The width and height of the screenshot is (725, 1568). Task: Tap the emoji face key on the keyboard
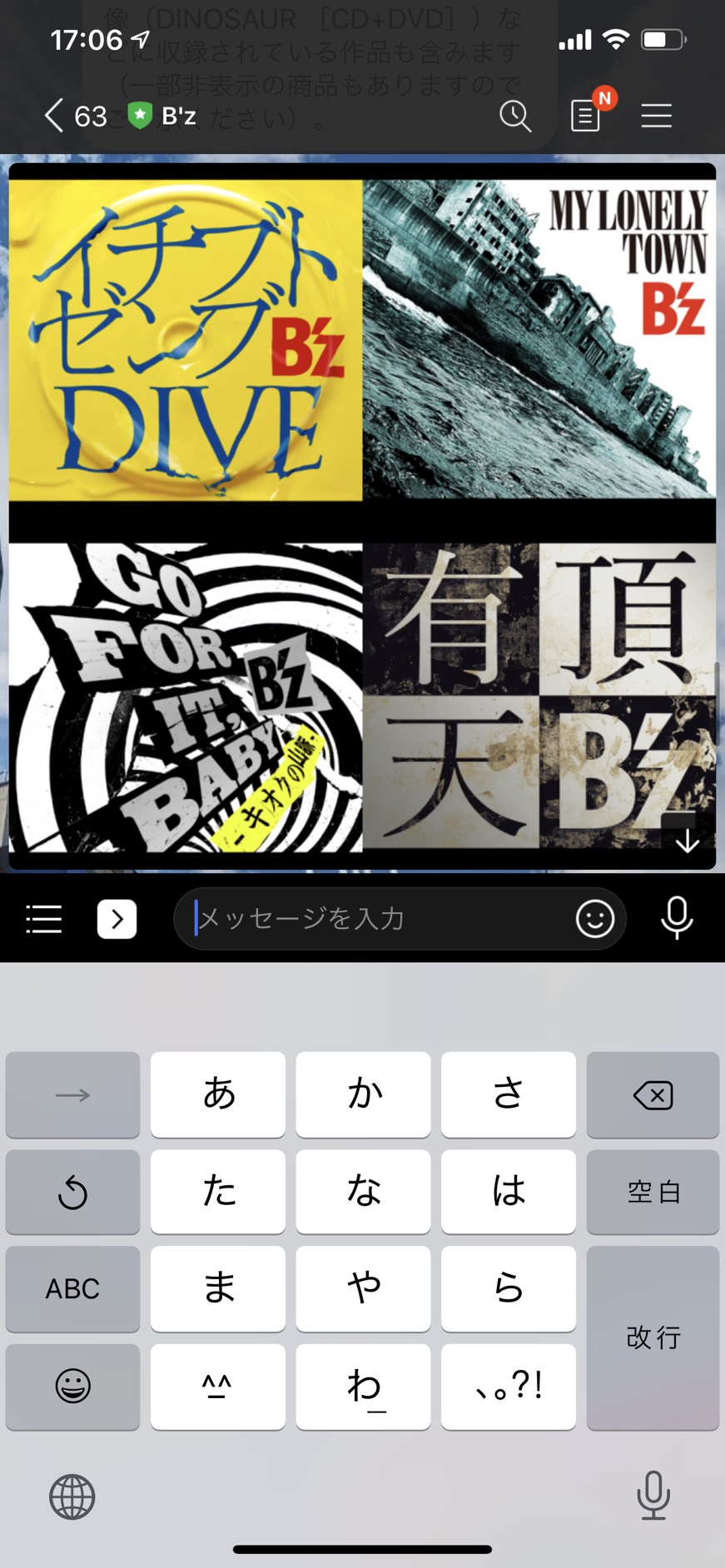pos(72,1387)
